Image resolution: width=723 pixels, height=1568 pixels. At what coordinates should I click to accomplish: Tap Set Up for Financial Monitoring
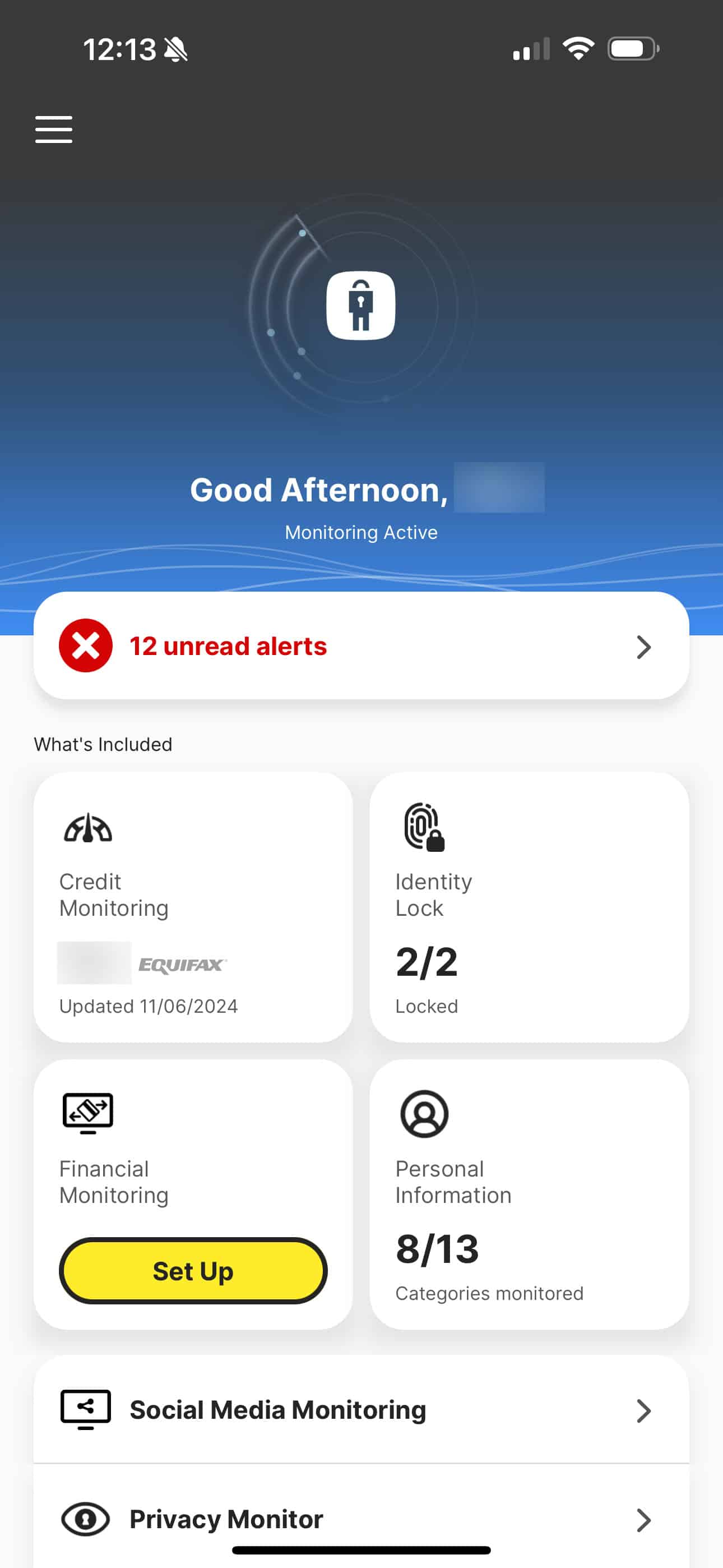193,1271
